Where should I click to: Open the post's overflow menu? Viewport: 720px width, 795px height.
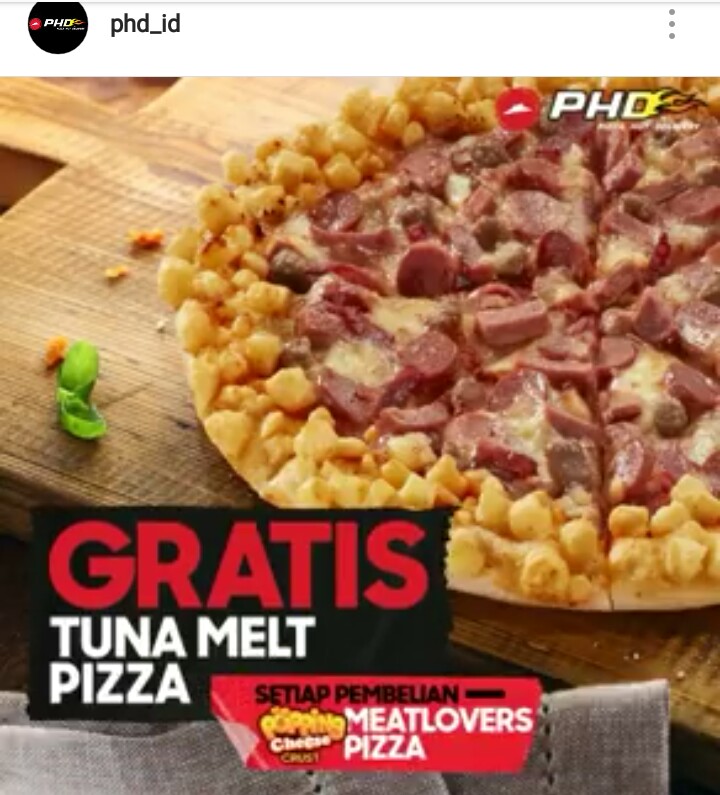(x=672, y=24)
